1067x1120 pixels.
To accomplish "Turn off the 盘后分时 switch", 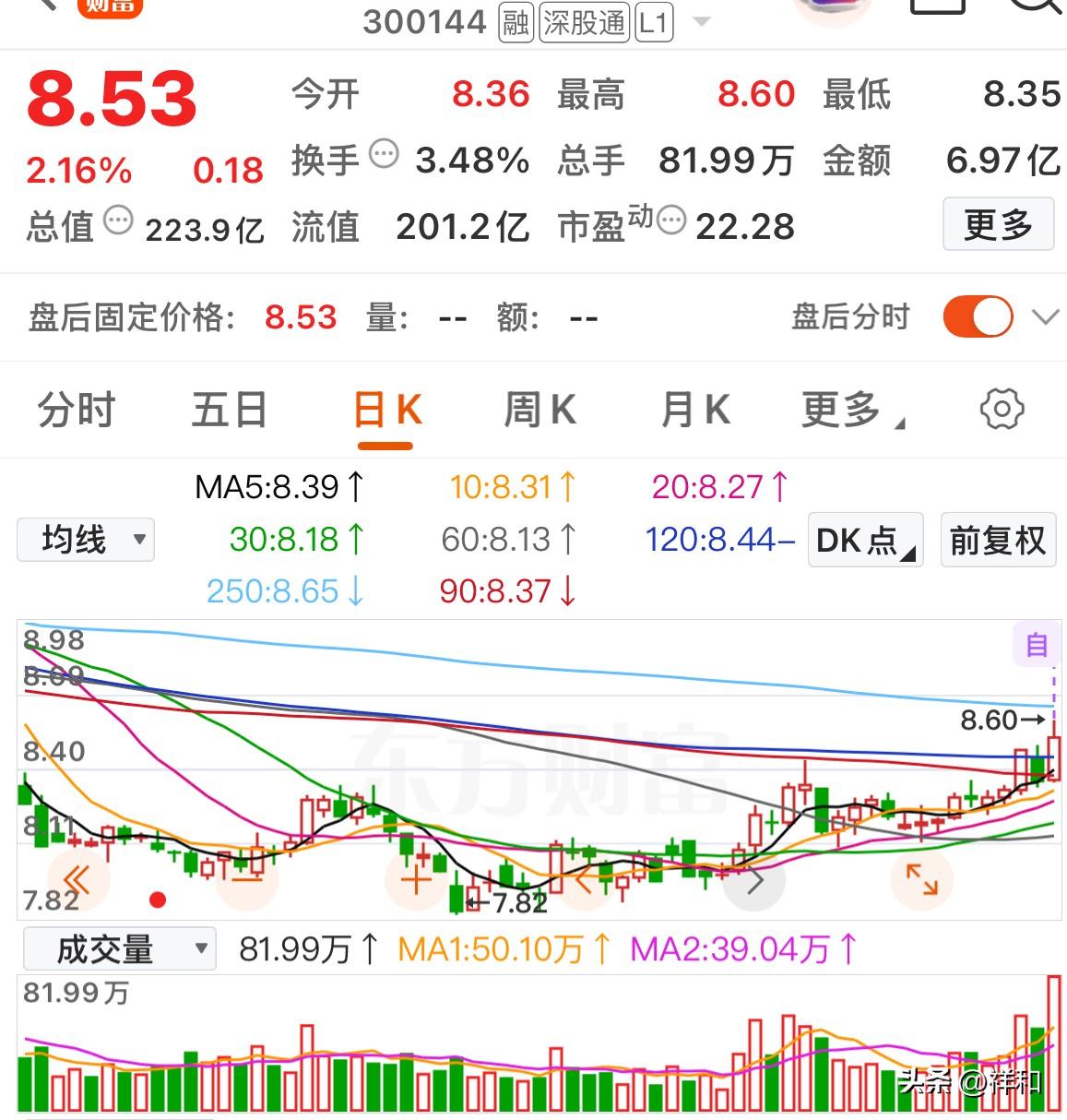I will pos(978,317).
